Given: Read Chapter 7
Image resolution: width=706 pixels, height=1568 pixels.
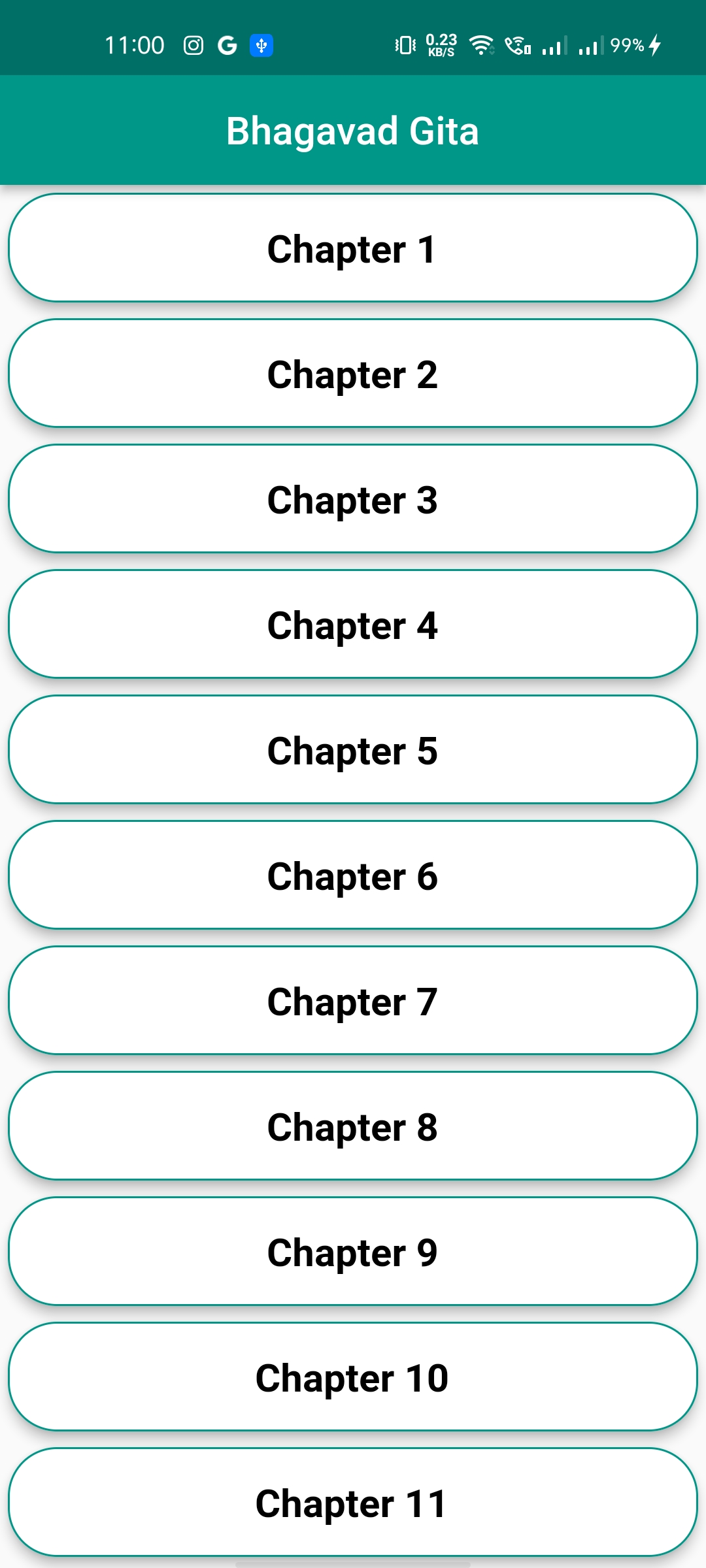Looking at the screenshot, I should point(353,1001).
